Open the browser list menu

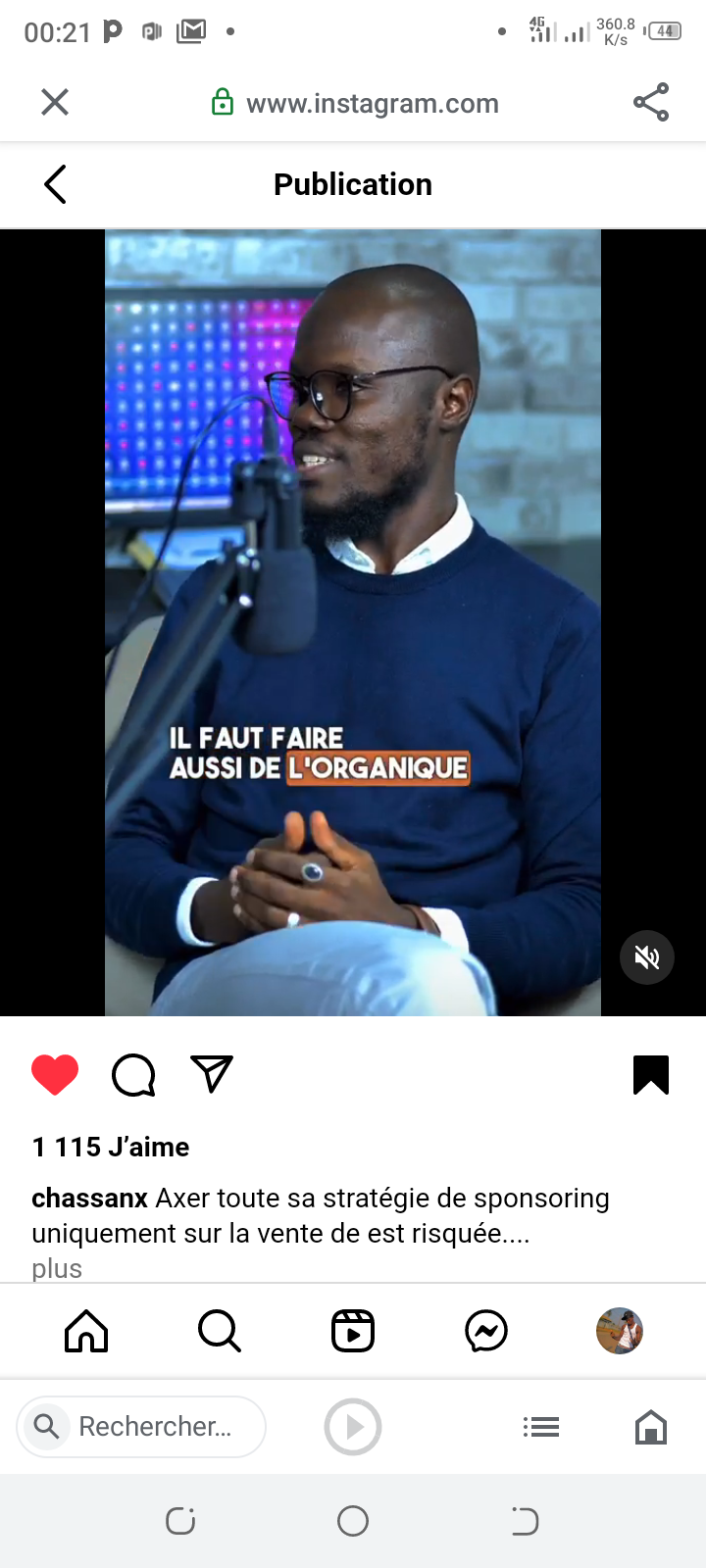click(x=541, y=1427)
